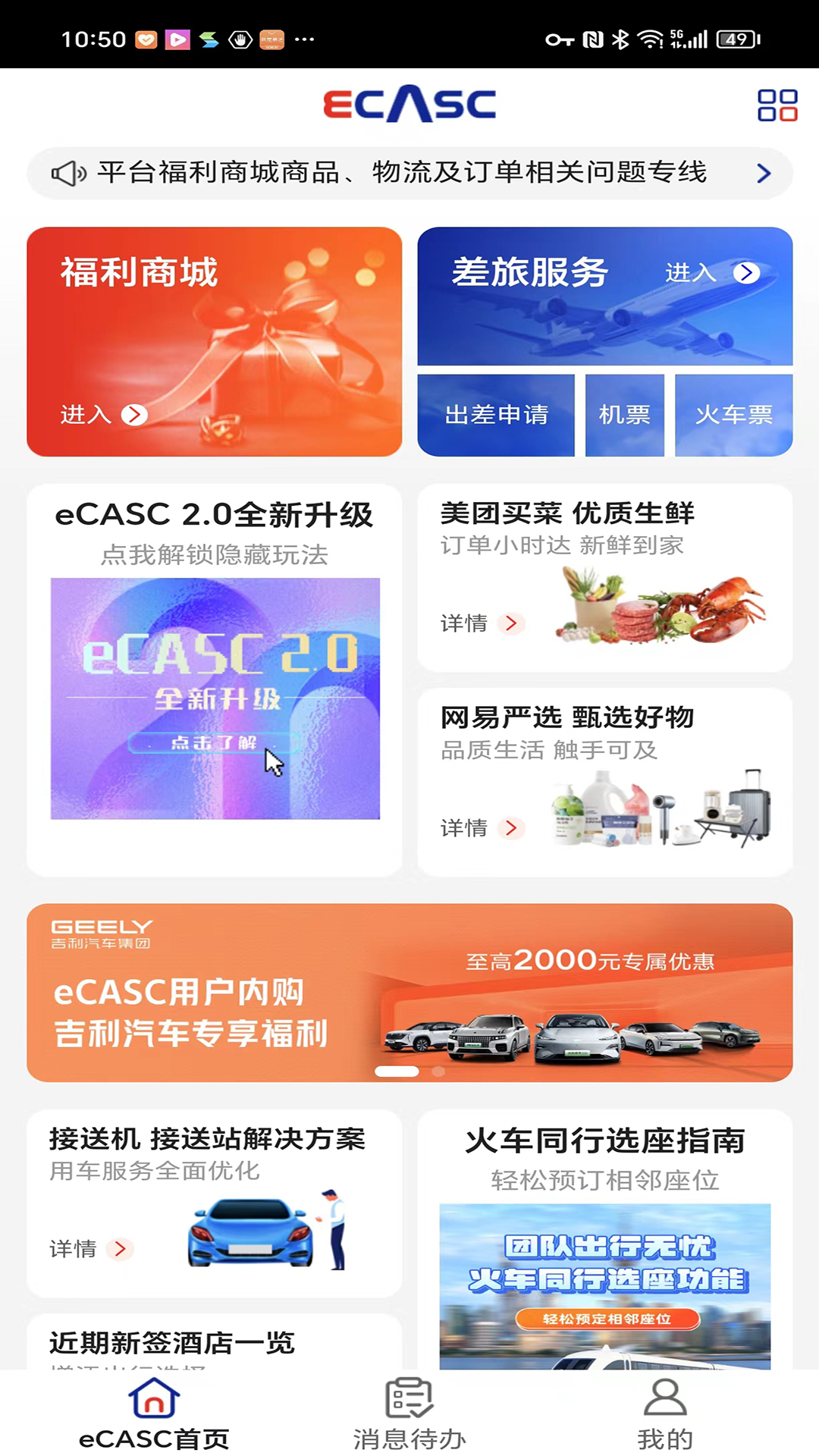Open the 平台福利商城 announcement notice

[409, 173]
